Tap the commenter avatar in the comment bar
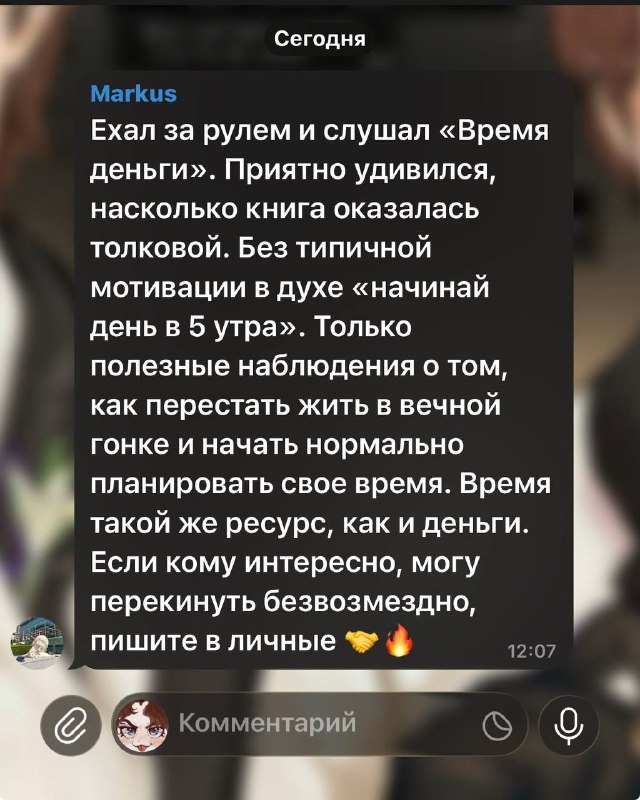The width and height of the screenshot is (640, 800). coord(142,725)
